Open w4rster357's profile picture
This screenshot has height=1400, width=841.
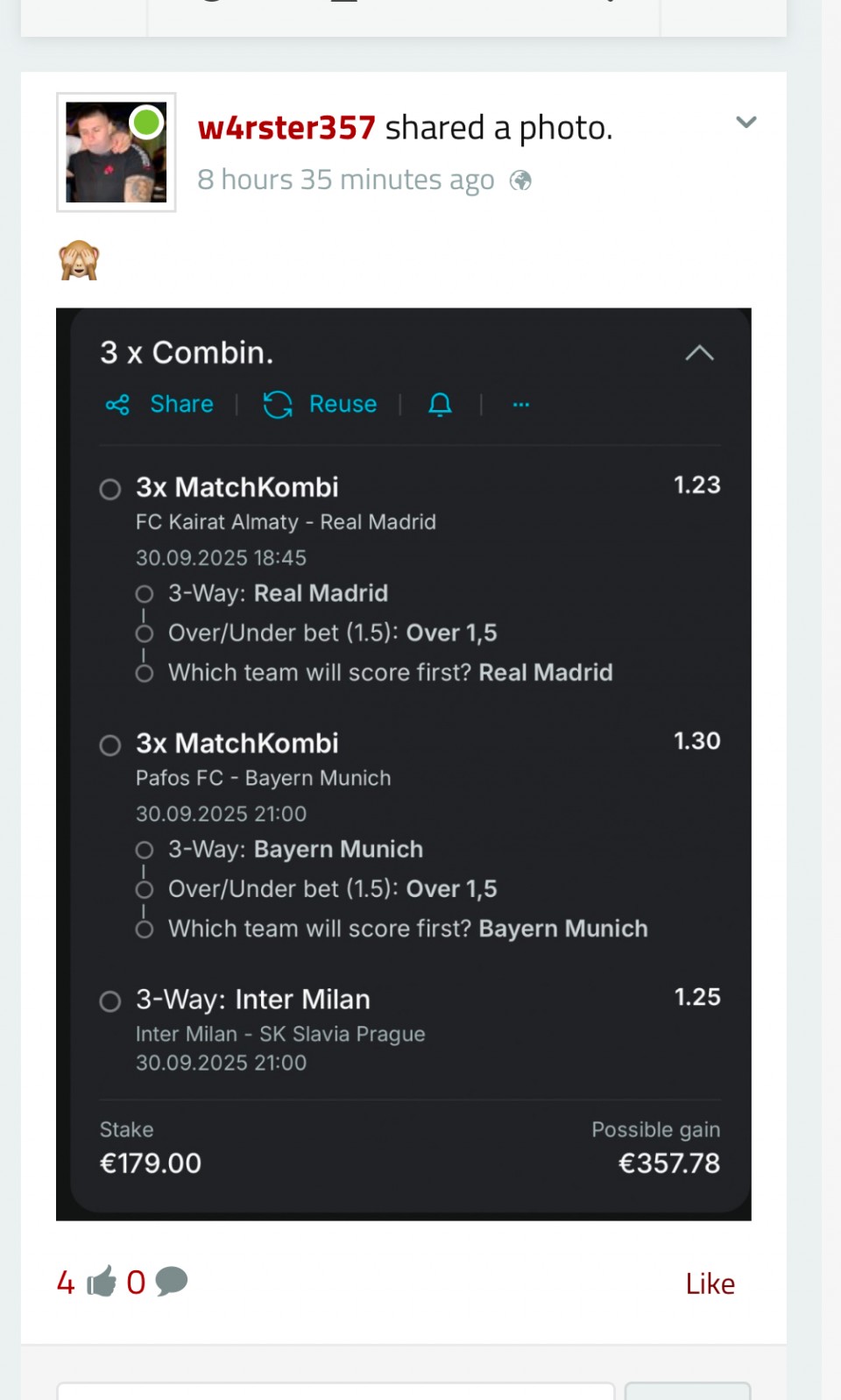[x=117, y=152]
